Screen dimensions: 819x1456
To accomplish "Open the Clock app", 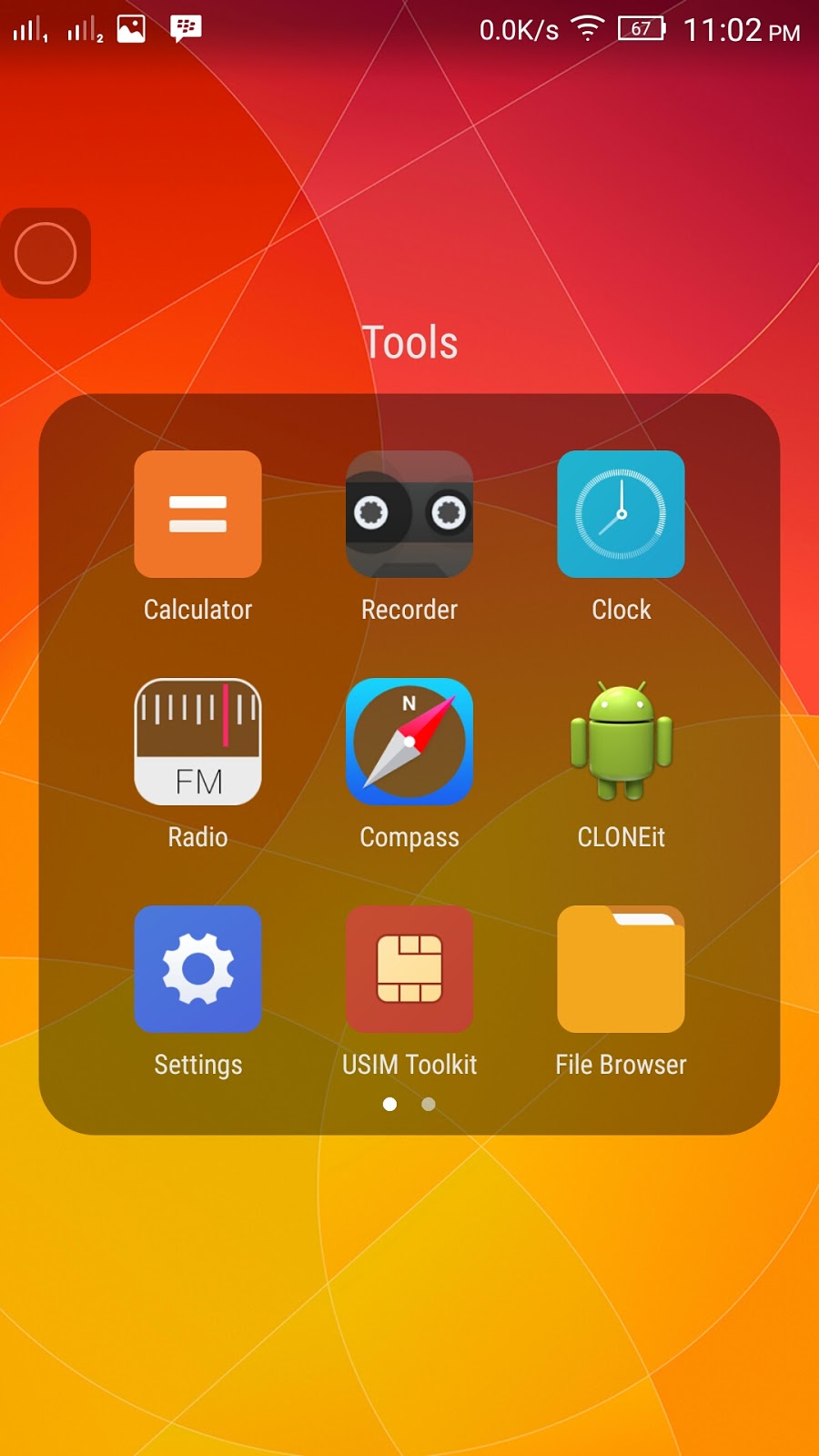I will click(x=621, y=514).
